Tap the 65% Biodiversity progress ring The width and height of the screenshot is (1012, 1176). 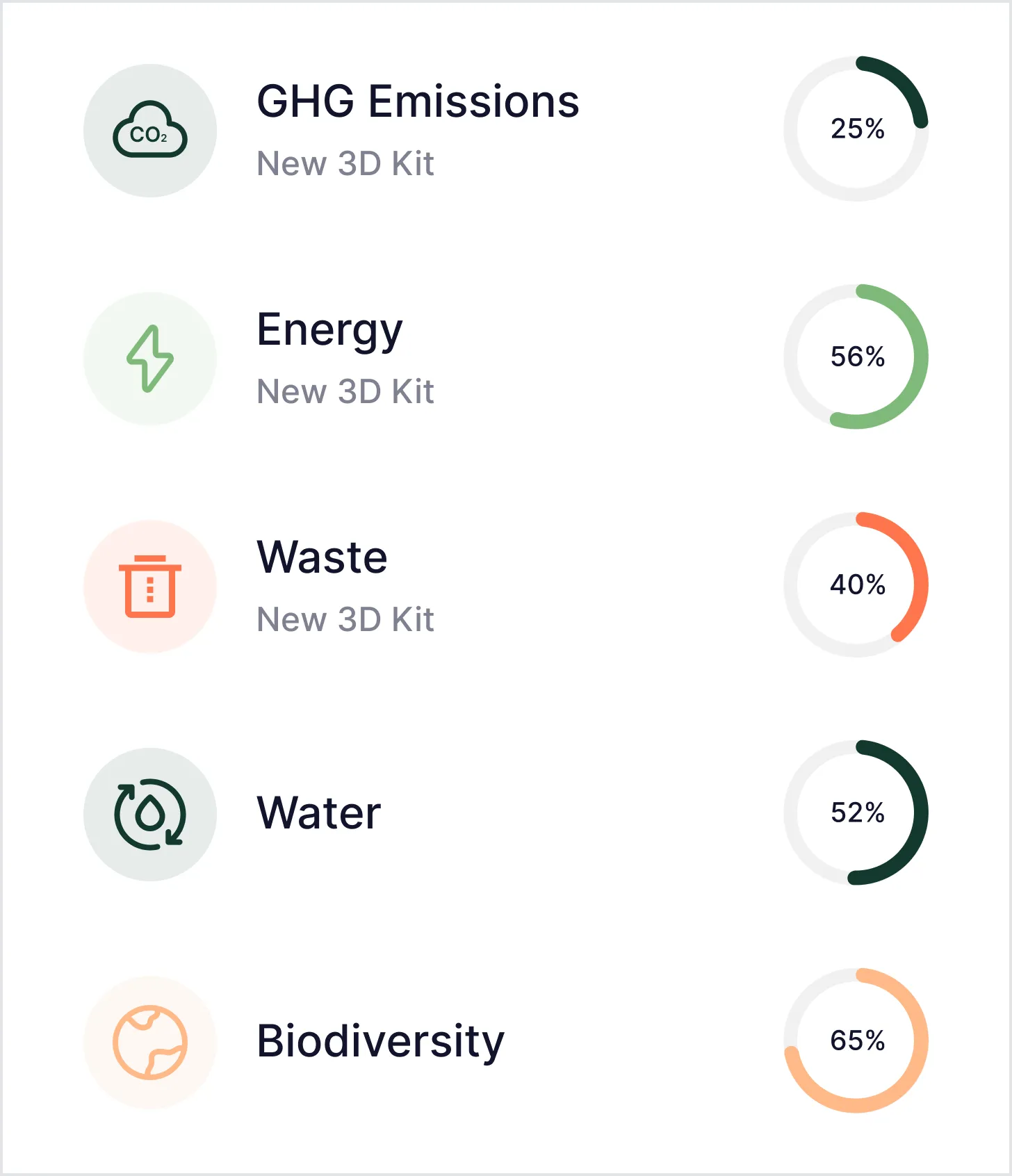[x=857, y=1041]
